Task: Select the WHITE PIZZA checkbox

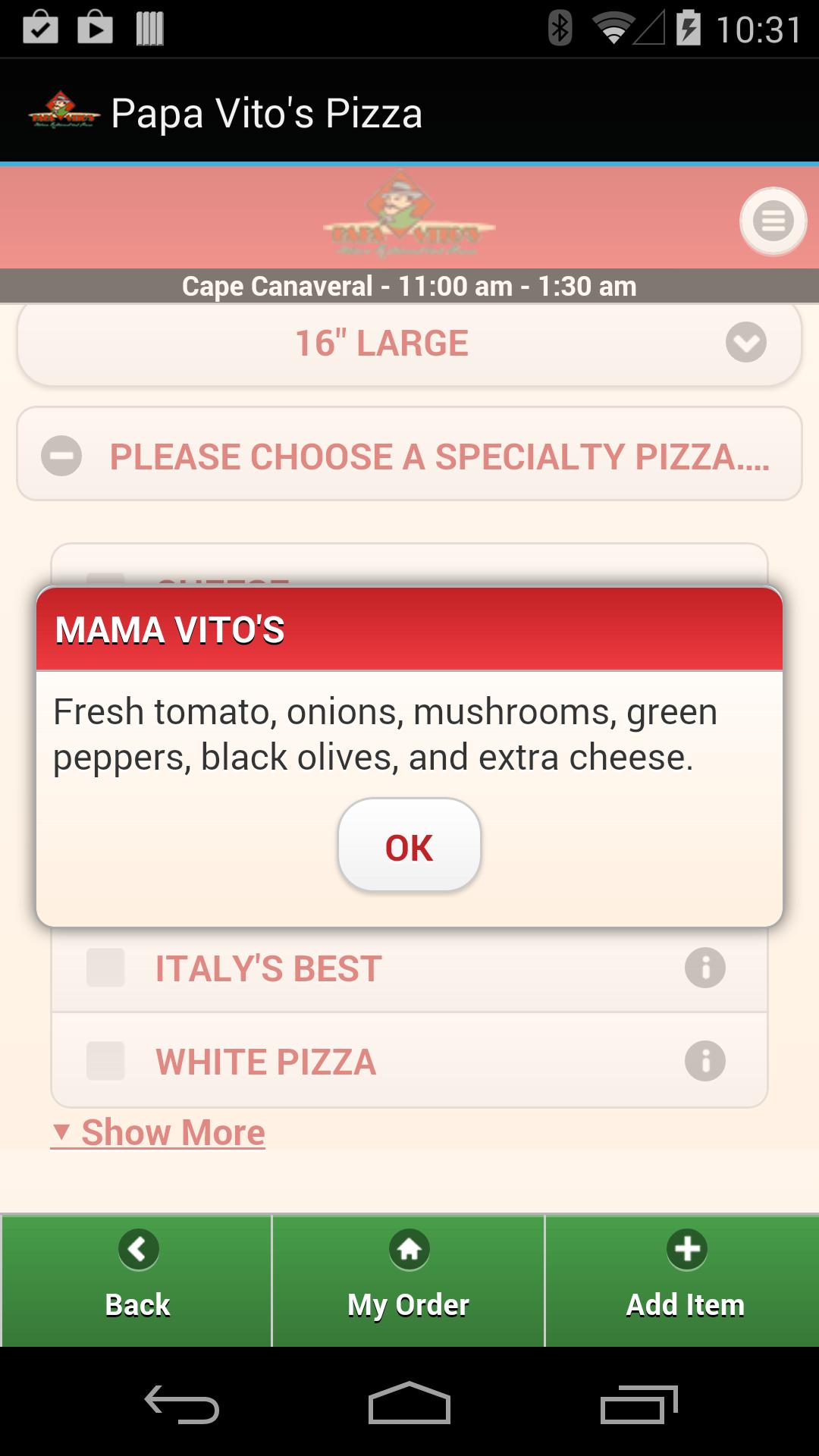Action: click(105, 1059)
